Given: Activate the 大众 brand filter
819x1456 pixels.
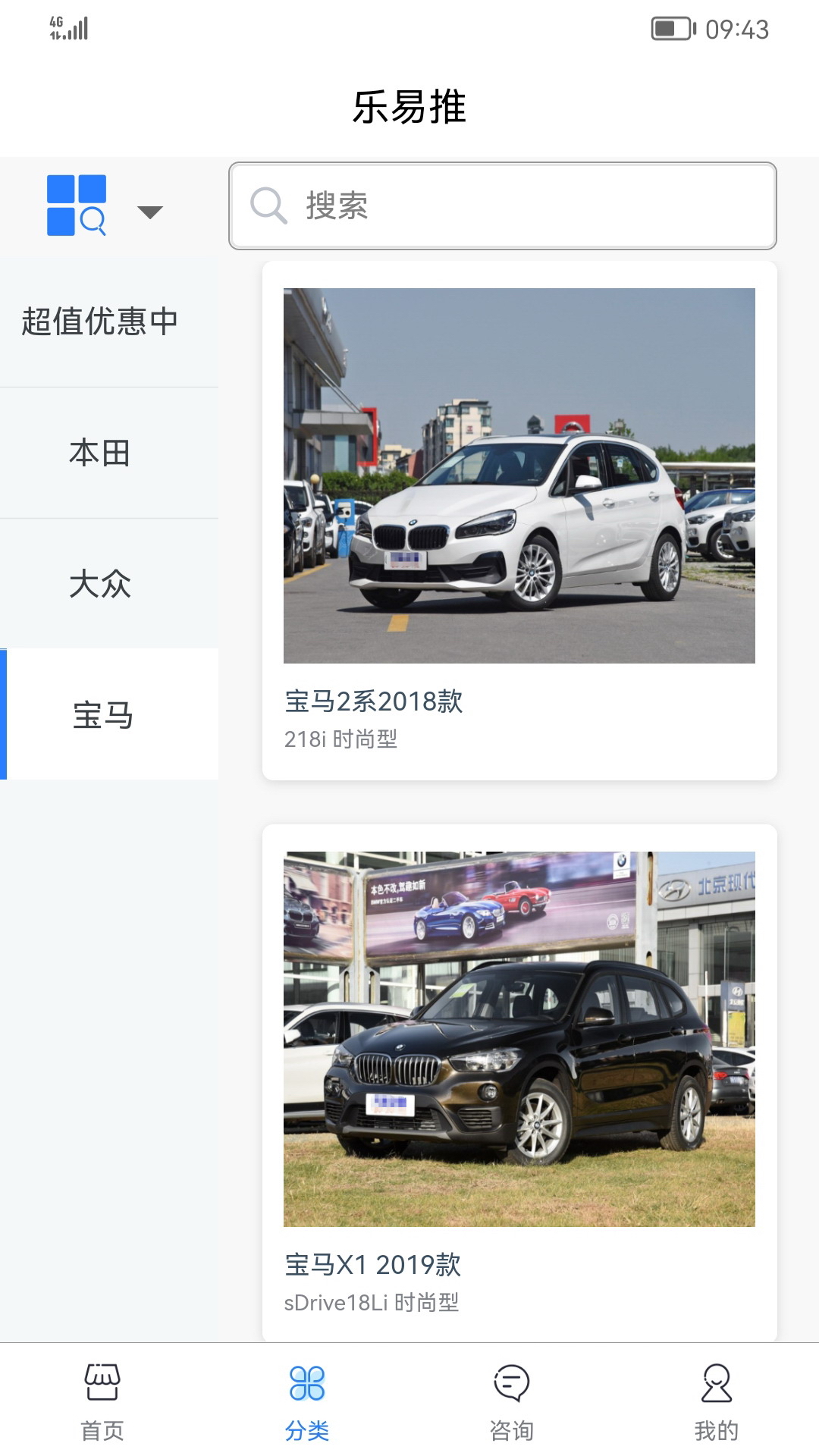Looking at the screenshot, I should [102, 584].
